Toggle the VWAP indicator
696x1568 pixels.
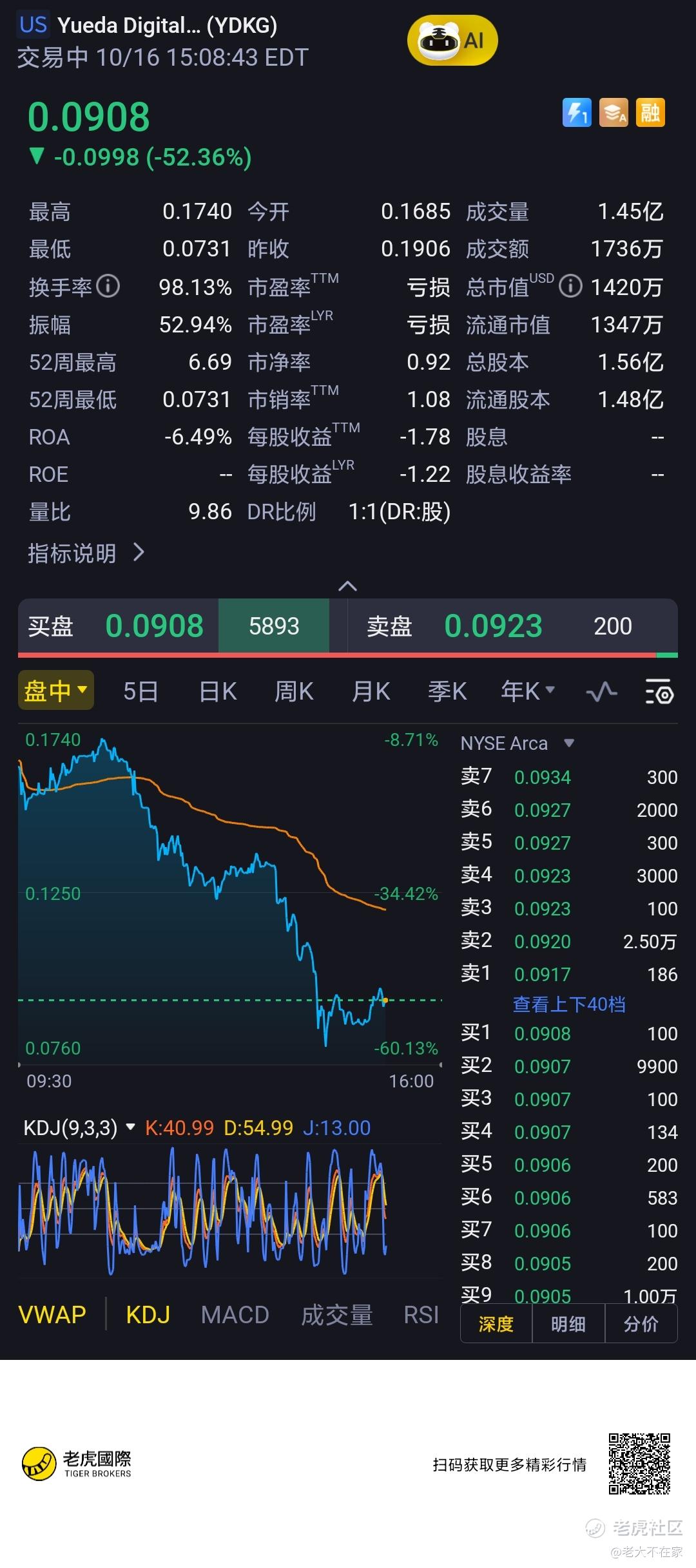[52, 1314]
